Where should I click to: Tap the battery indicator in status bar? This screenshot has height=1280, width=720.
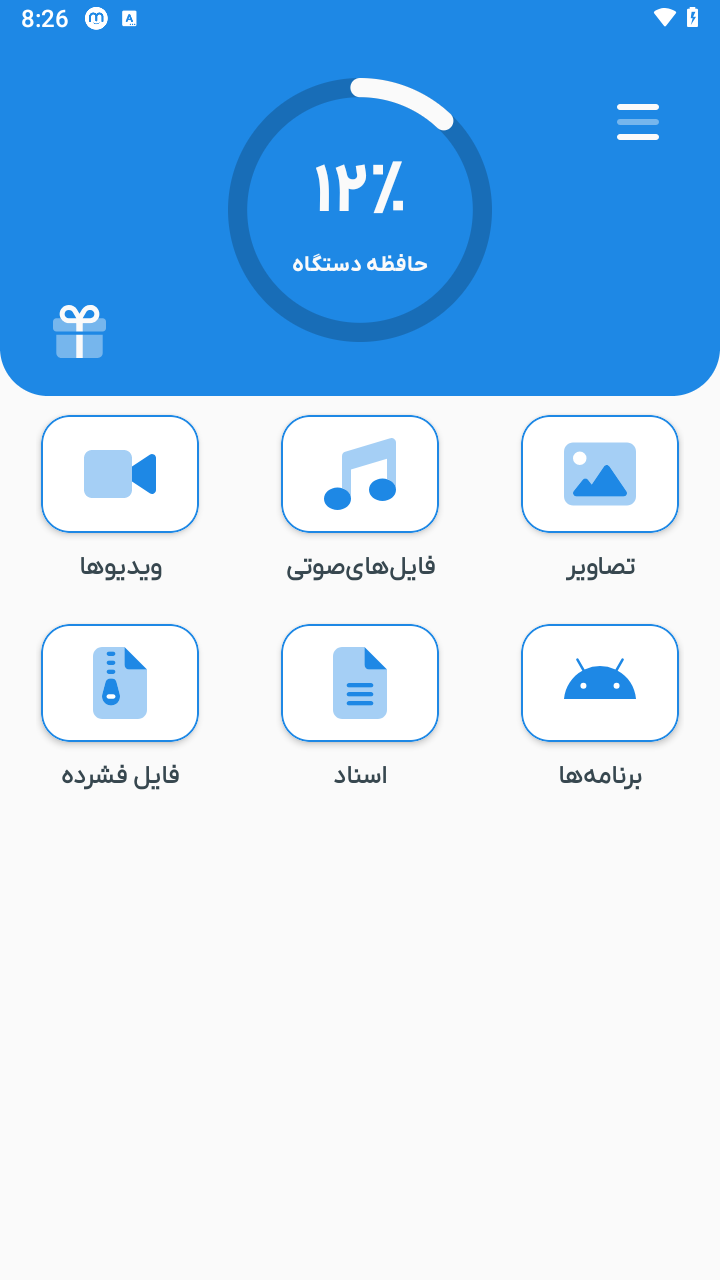[x=694, y=16]
